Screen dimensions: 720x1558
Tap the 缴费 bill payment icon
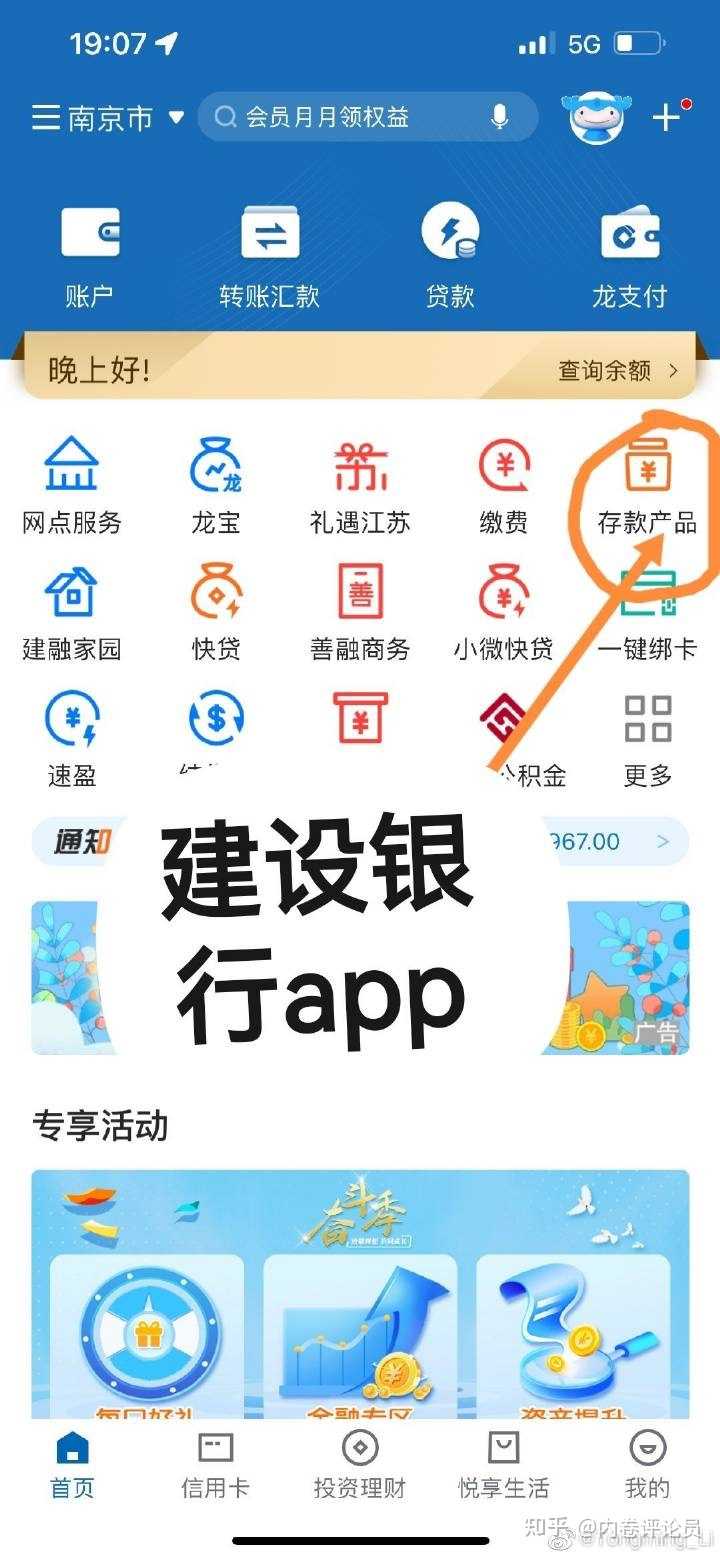pos(503,480)
